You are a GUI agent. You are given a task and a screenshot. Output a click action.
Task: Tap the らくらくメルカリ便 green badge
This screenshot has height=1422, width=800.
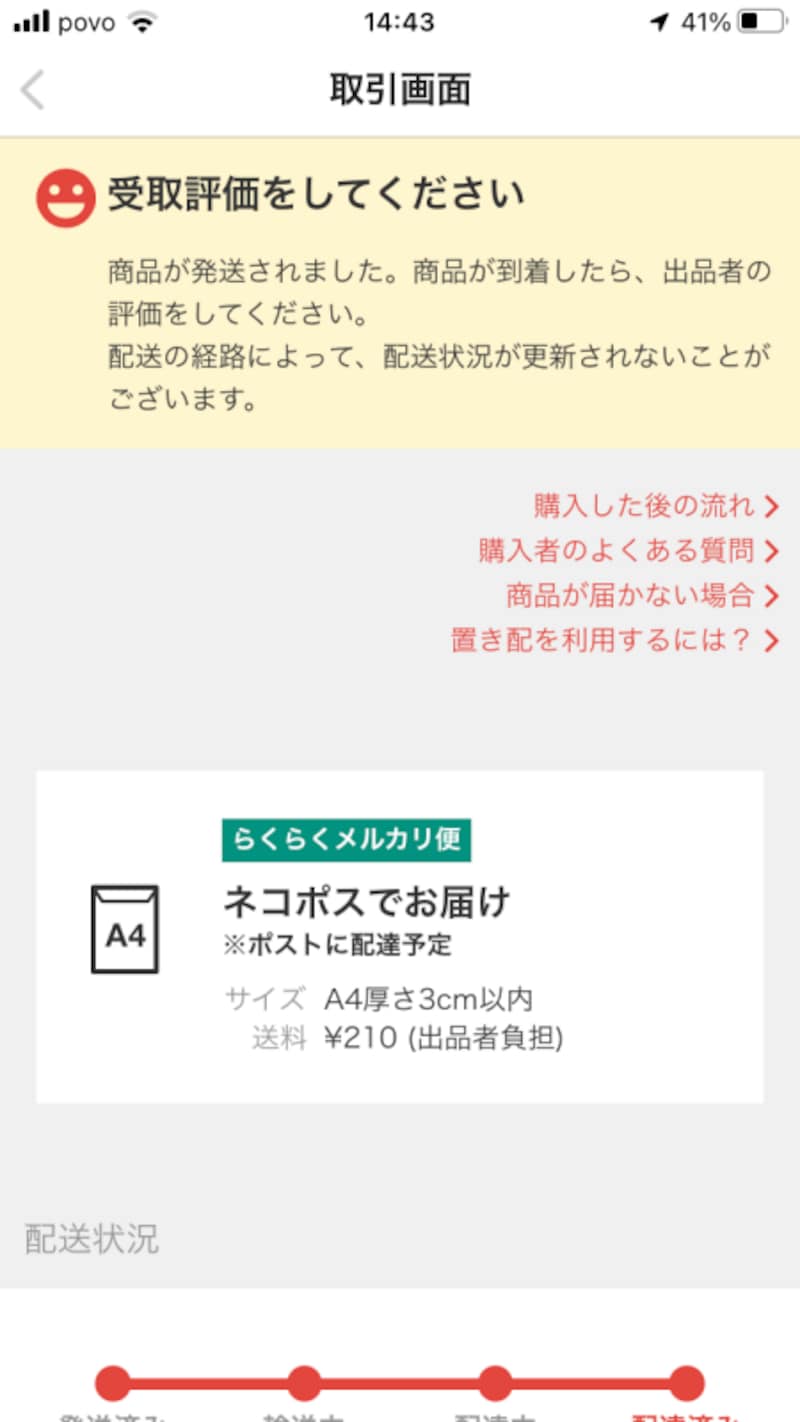coord(346,840)
